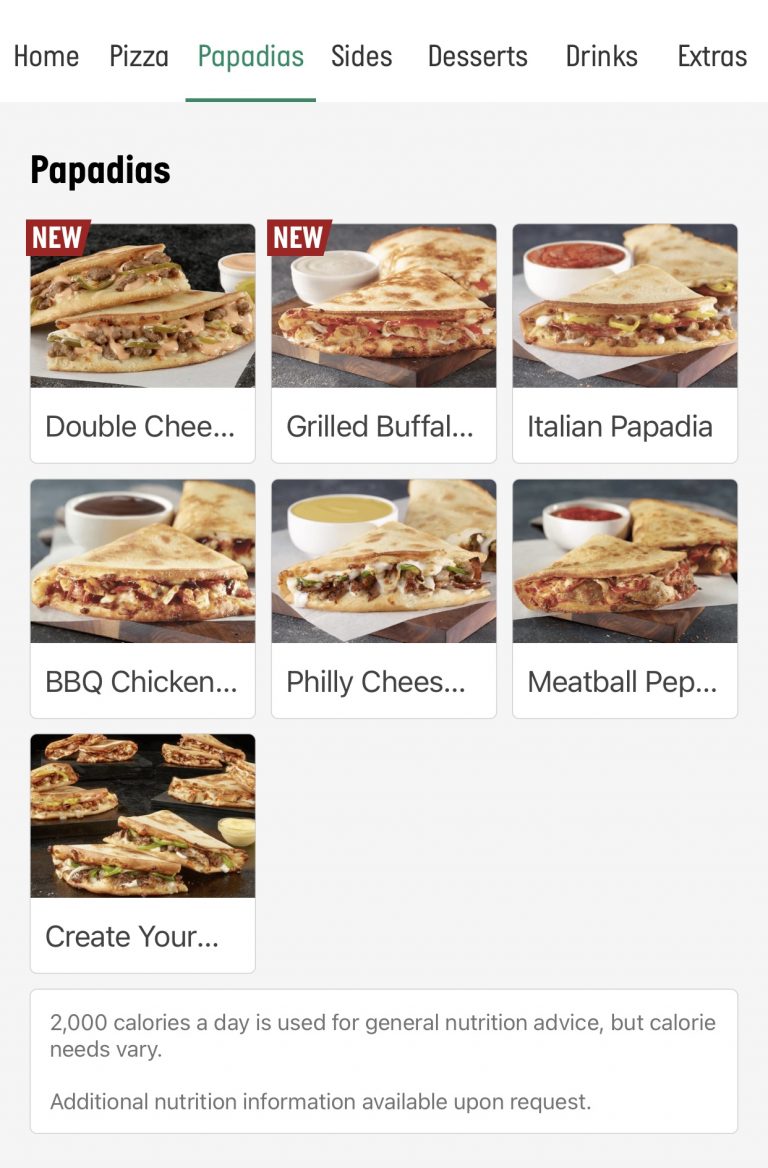
Task: Open the BBQ Chicken papadia
Action: click(x=143, y=598)
